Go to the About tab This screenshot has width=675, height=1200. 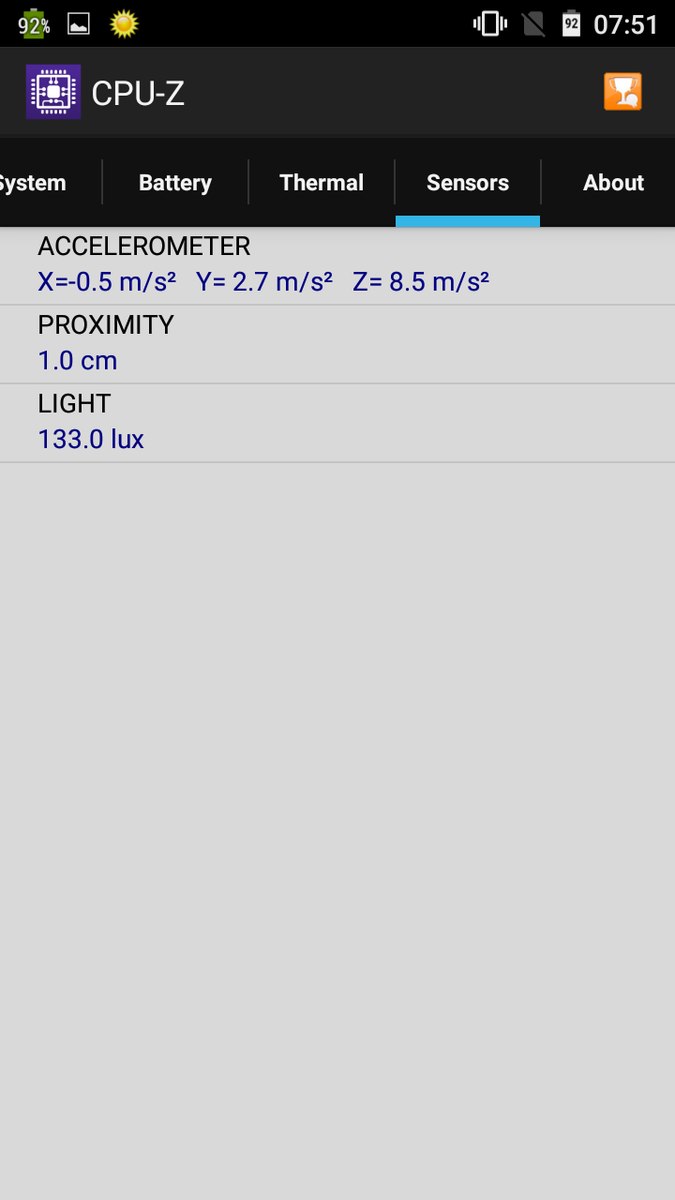pos(613,183)
